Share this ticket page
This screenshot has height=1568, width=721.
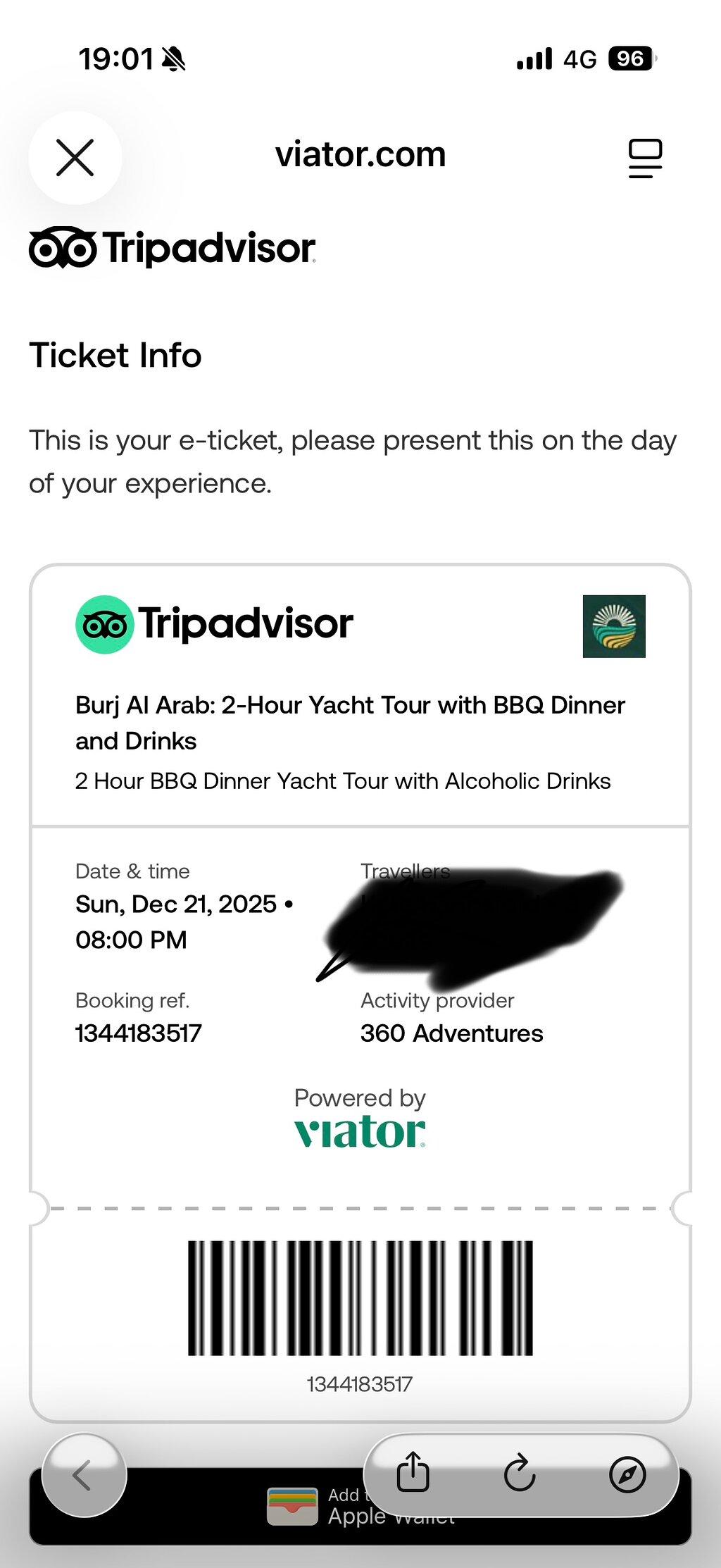(413, 1472)
